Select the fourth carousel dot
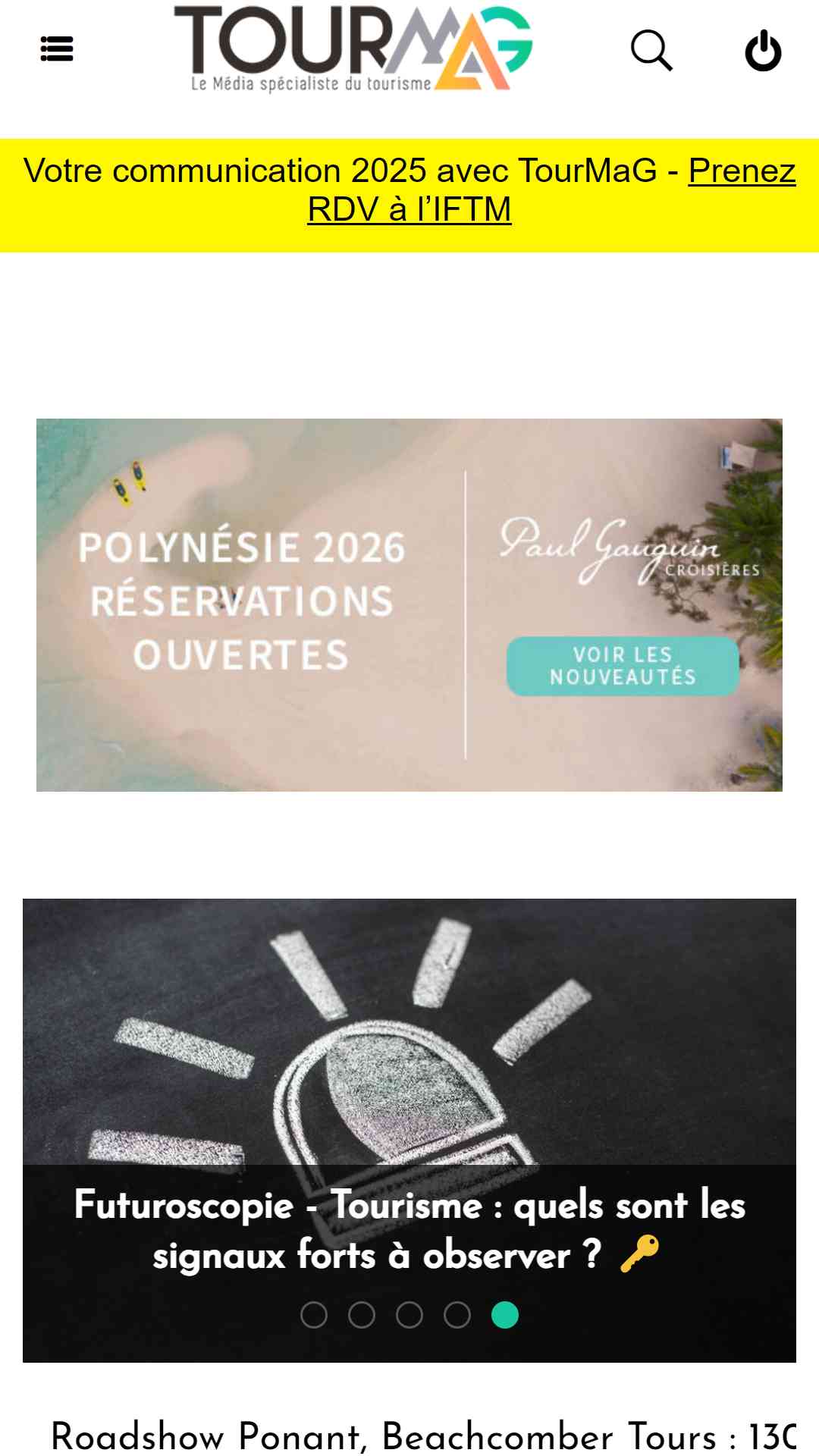Viewport: 819px width, 1456px height. click(457, 1315)
